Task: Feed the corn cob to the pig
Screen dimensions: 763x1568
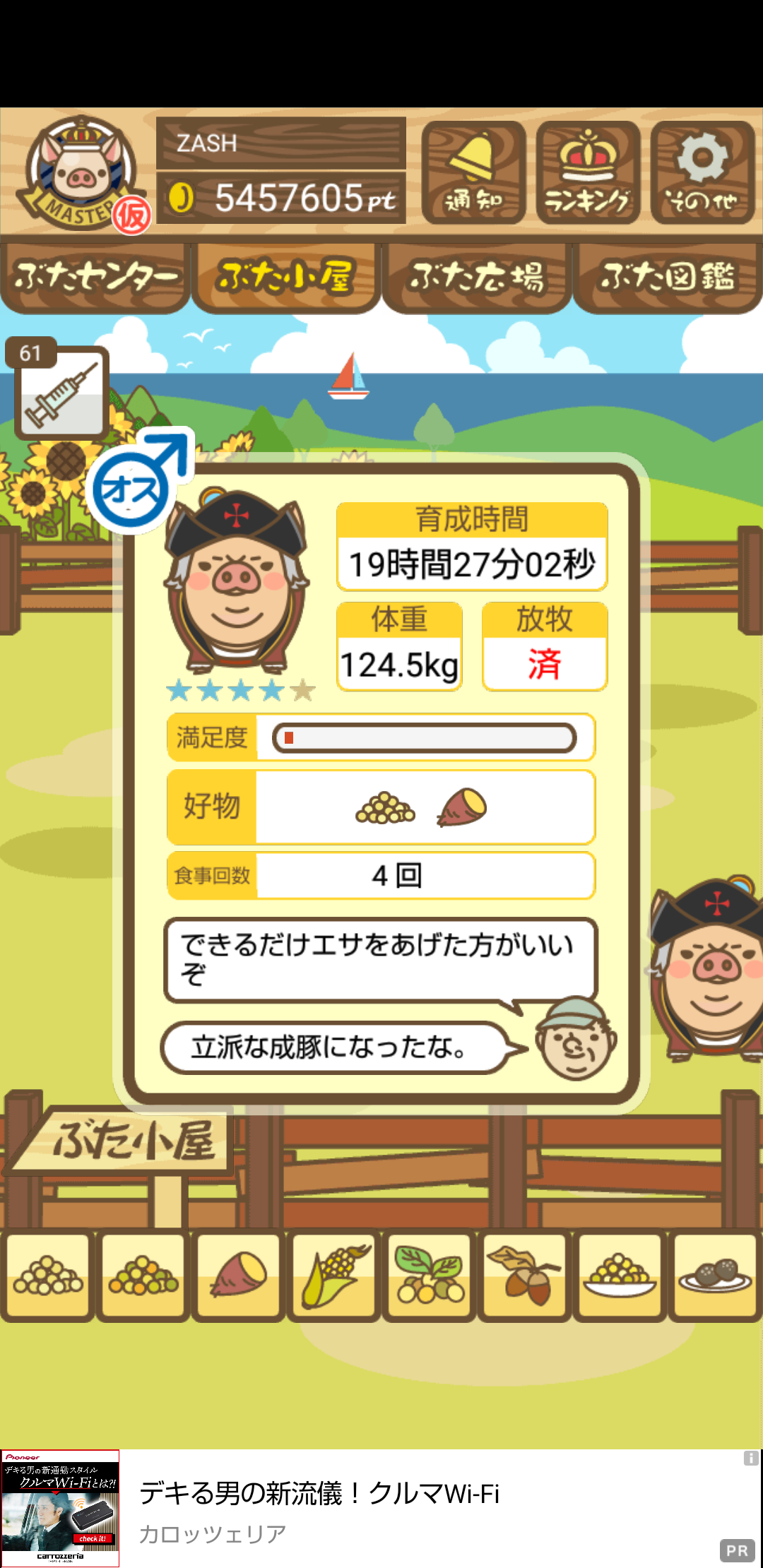Action: click(333, 1276)
